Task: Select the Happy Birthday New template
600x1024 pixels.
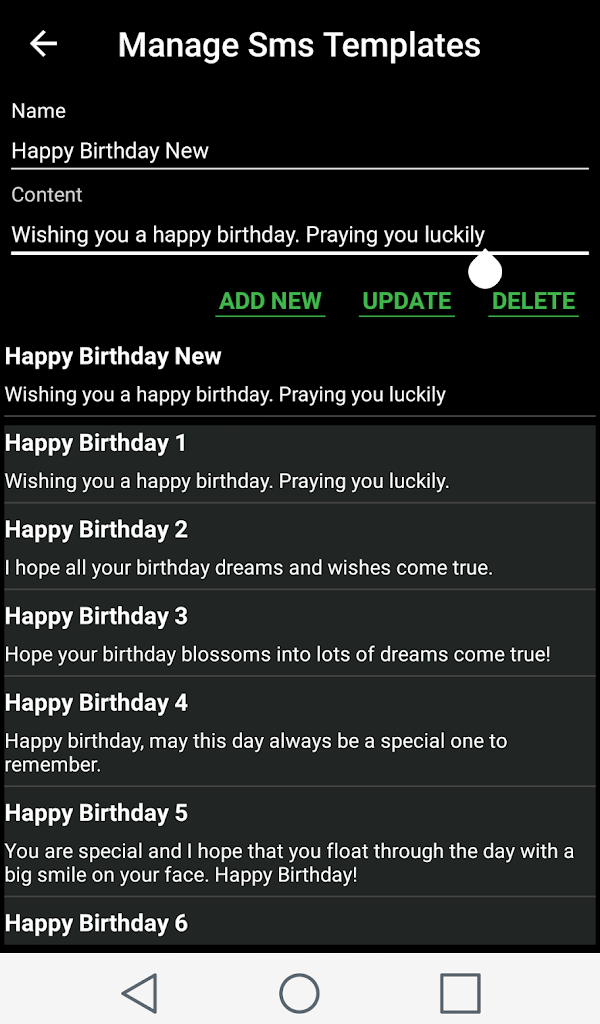Action: pos(299,375)
